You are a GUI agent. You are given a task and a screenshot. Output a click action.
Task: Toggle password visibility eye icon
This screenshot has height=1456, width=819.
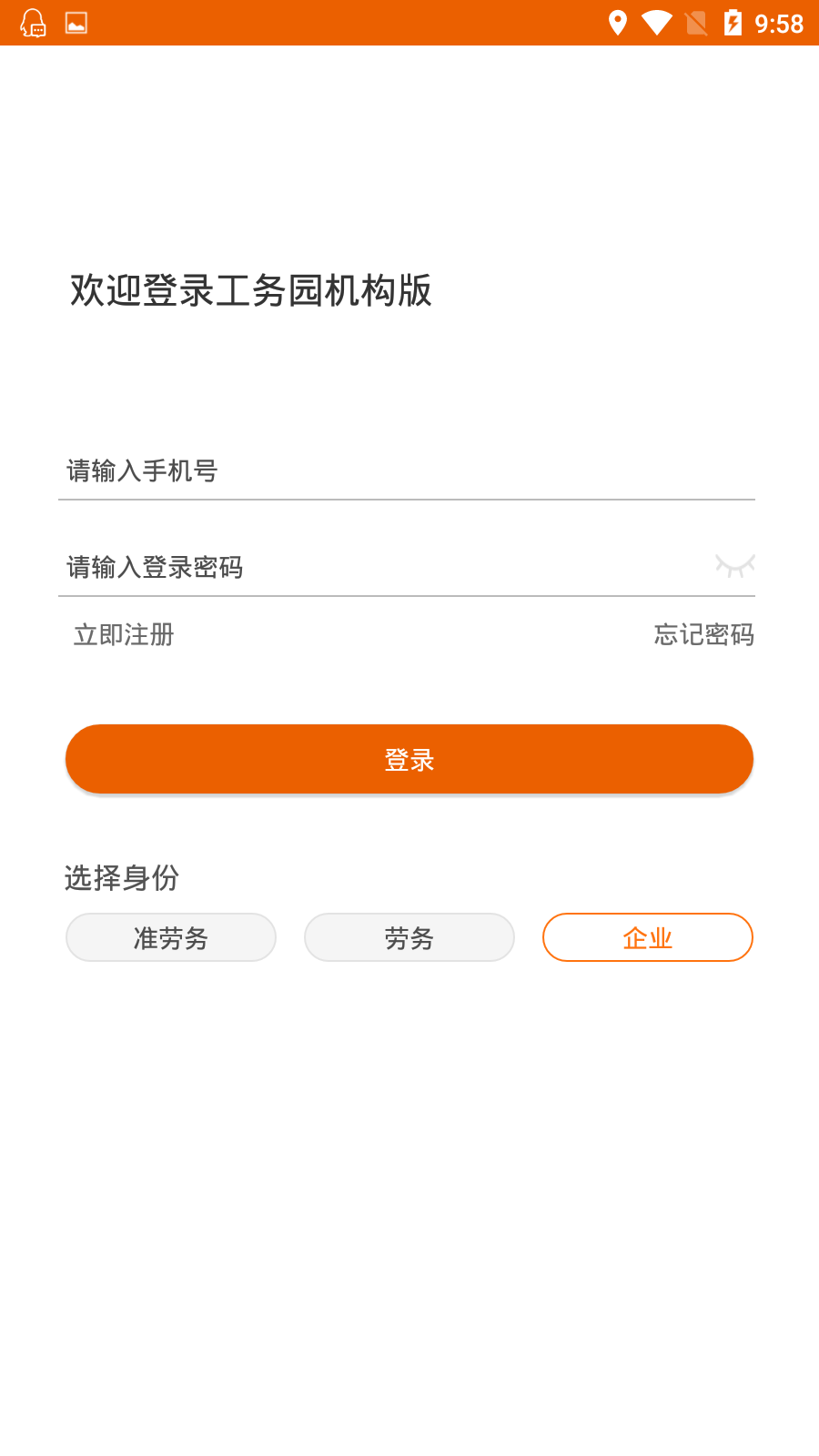click(x=735, y=566)
